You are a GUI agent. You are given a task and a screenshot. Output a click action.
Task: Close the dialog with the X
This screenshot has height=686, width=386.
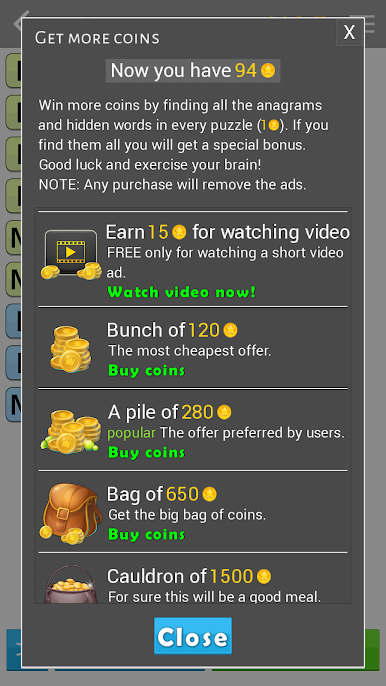(x=349, y=32)
